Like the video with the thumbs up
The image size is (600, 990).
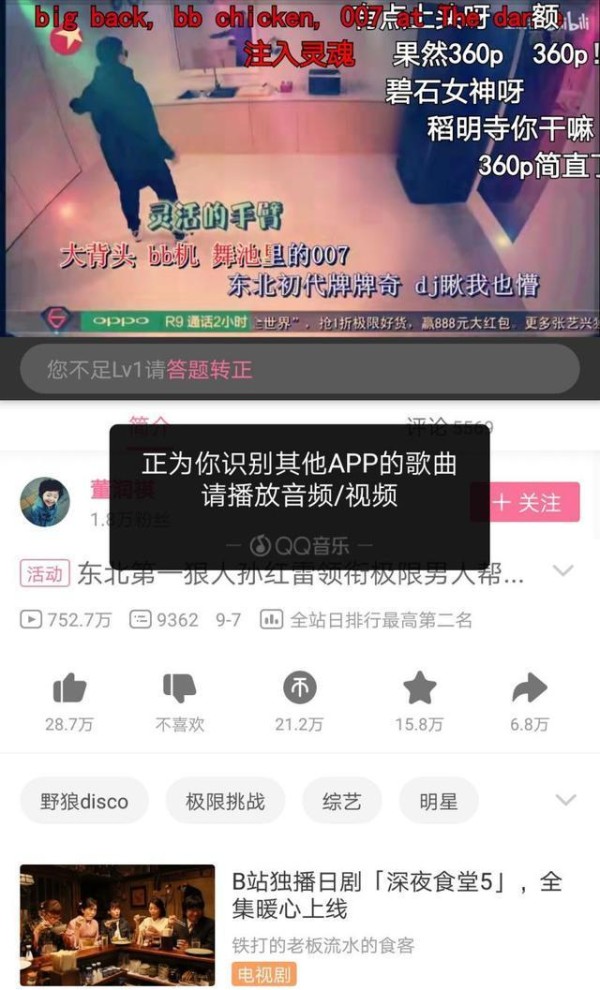point(68,688)
